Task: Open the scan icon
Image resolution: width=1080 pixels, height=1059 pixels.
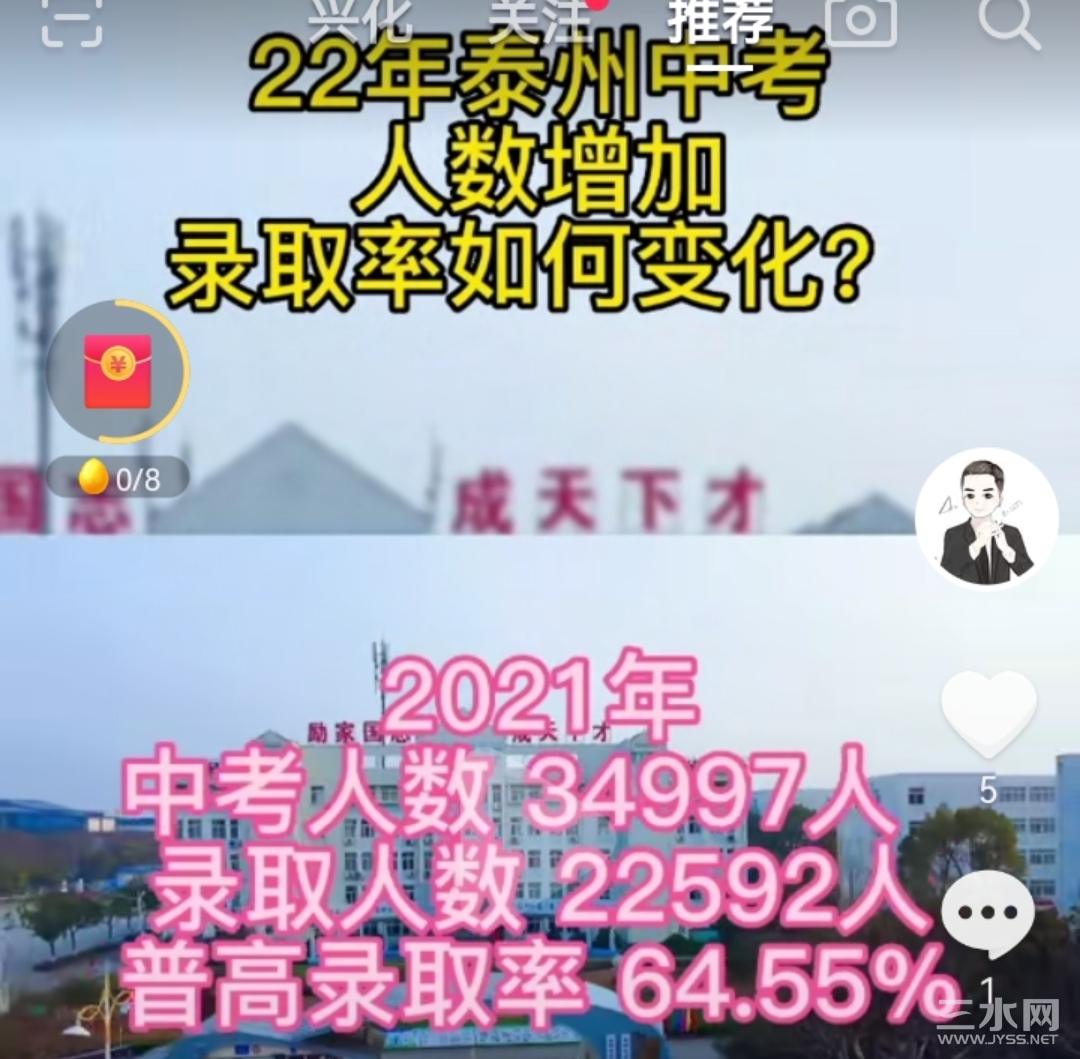Action: (x=71, y=20)
